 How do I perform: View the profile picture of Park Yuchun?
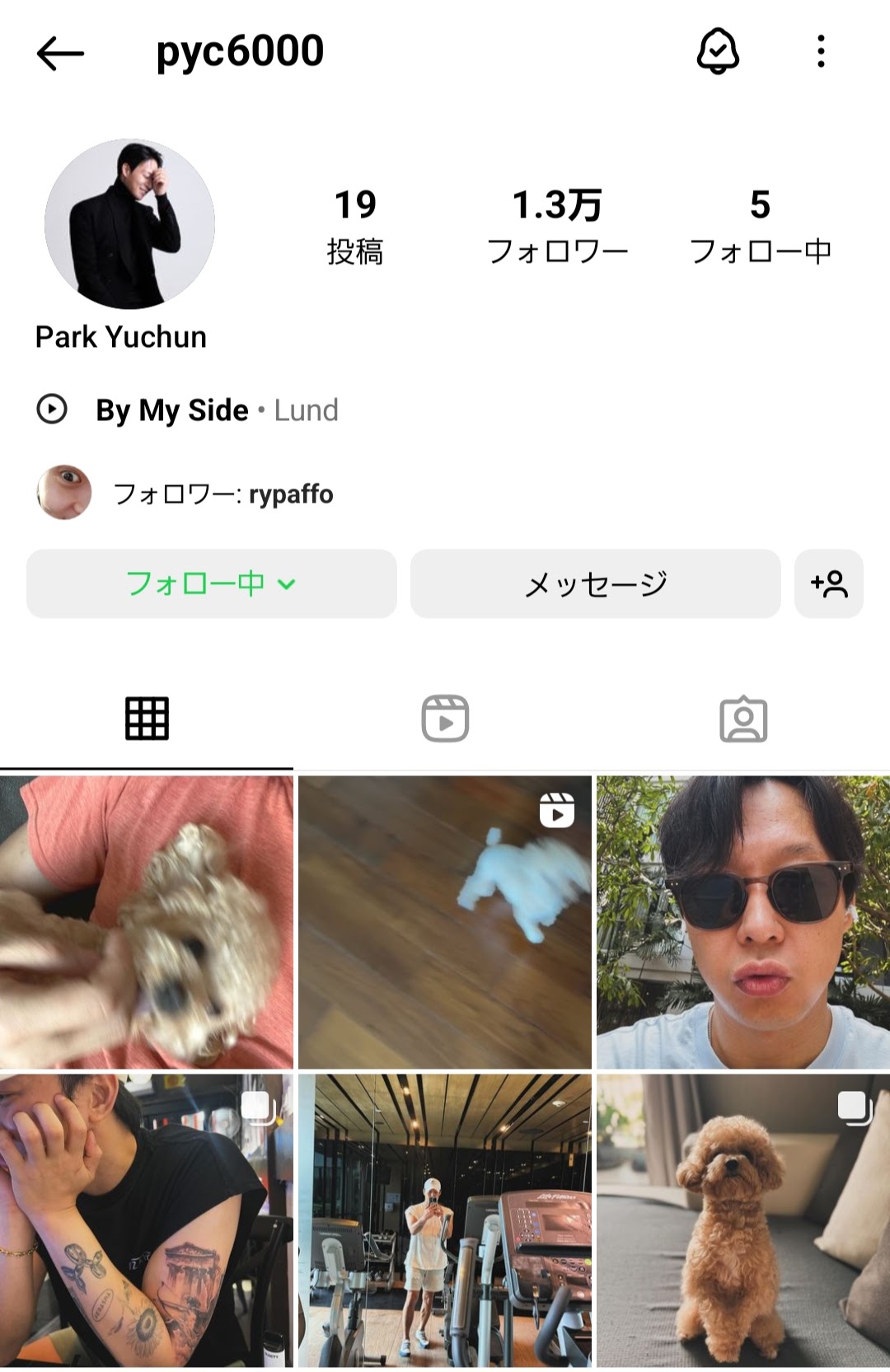pyautogui.click(x=129, y=224)
